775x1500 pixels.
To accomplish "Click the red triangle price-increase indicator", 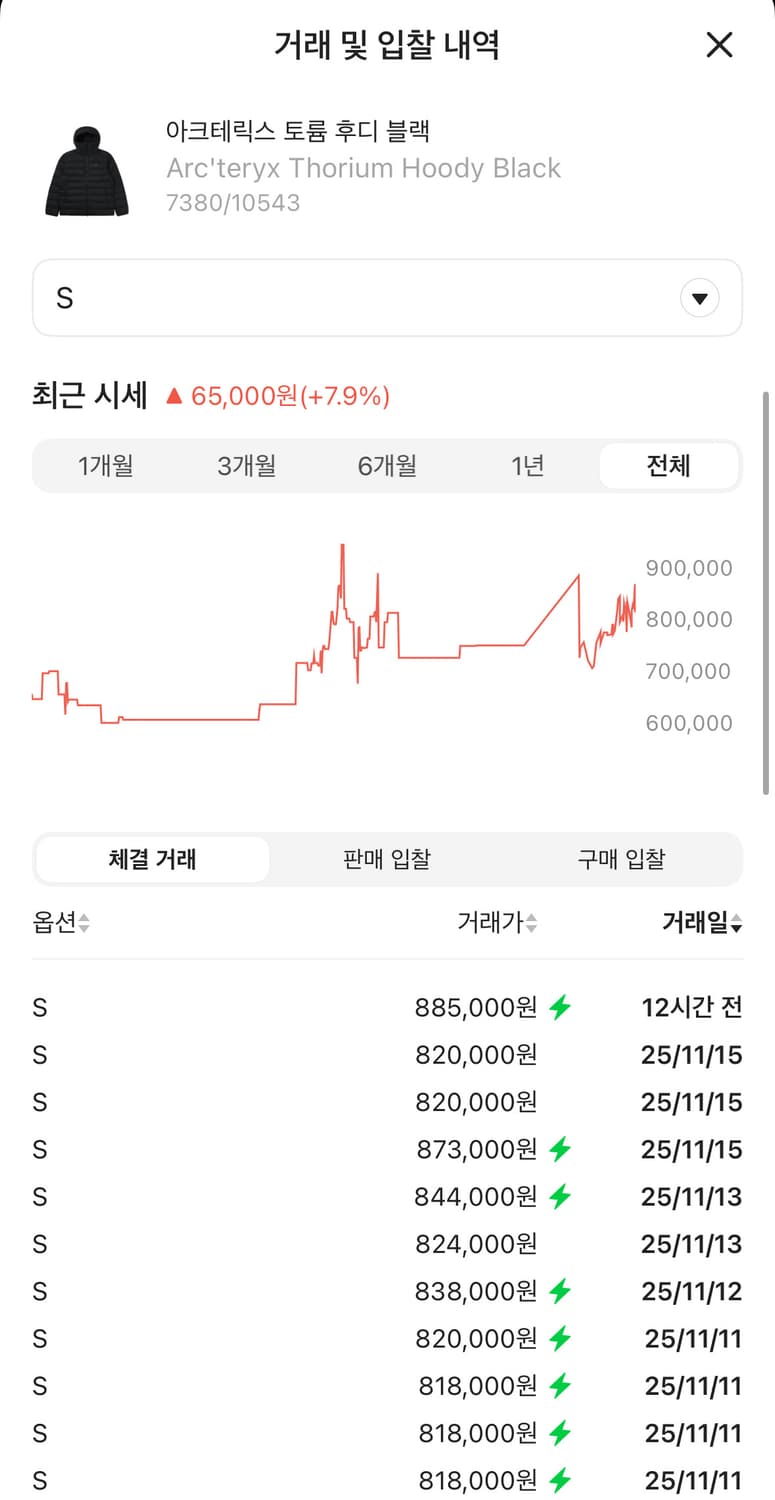I will tap(173, 396).
